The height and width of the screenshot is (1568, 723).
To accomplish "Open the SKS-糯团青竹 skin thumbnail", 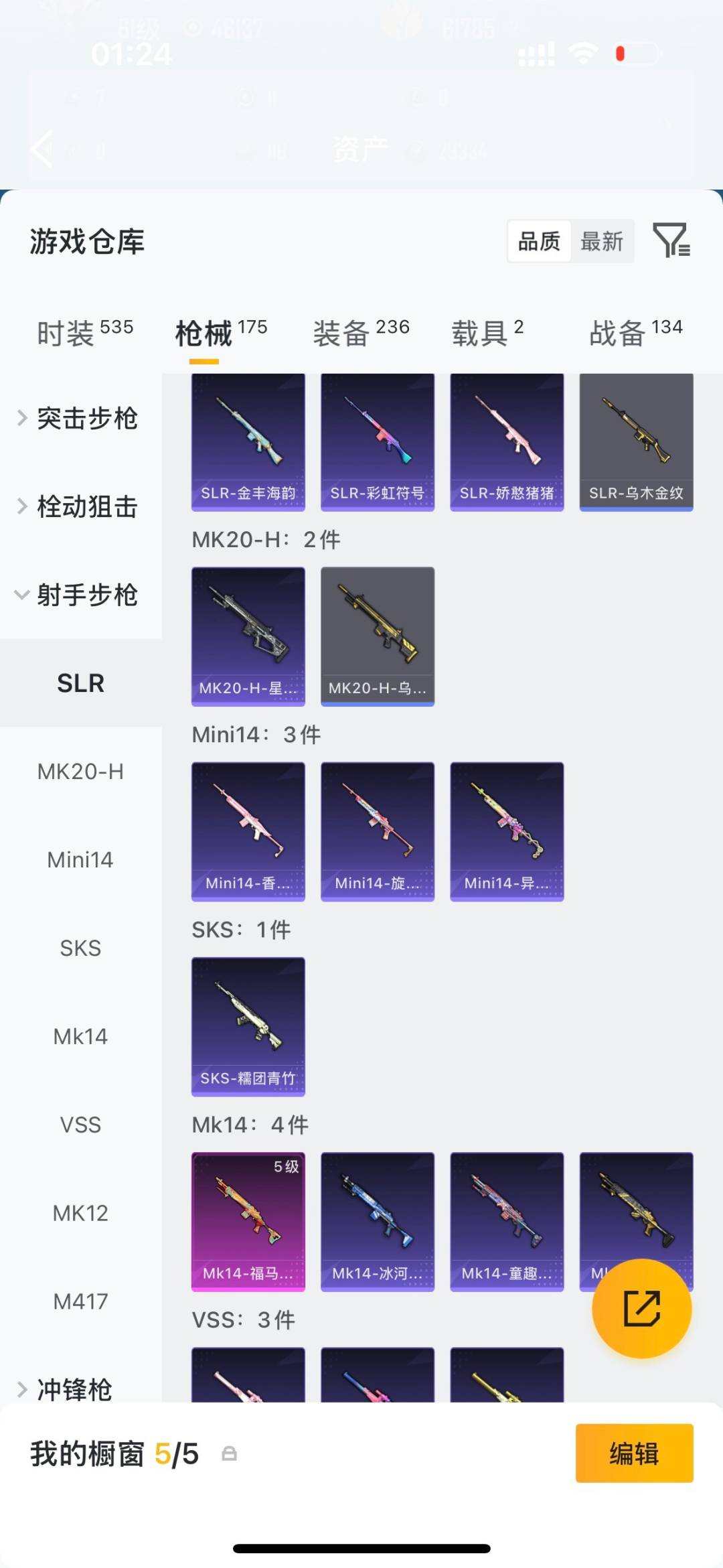I will 248,1026.
